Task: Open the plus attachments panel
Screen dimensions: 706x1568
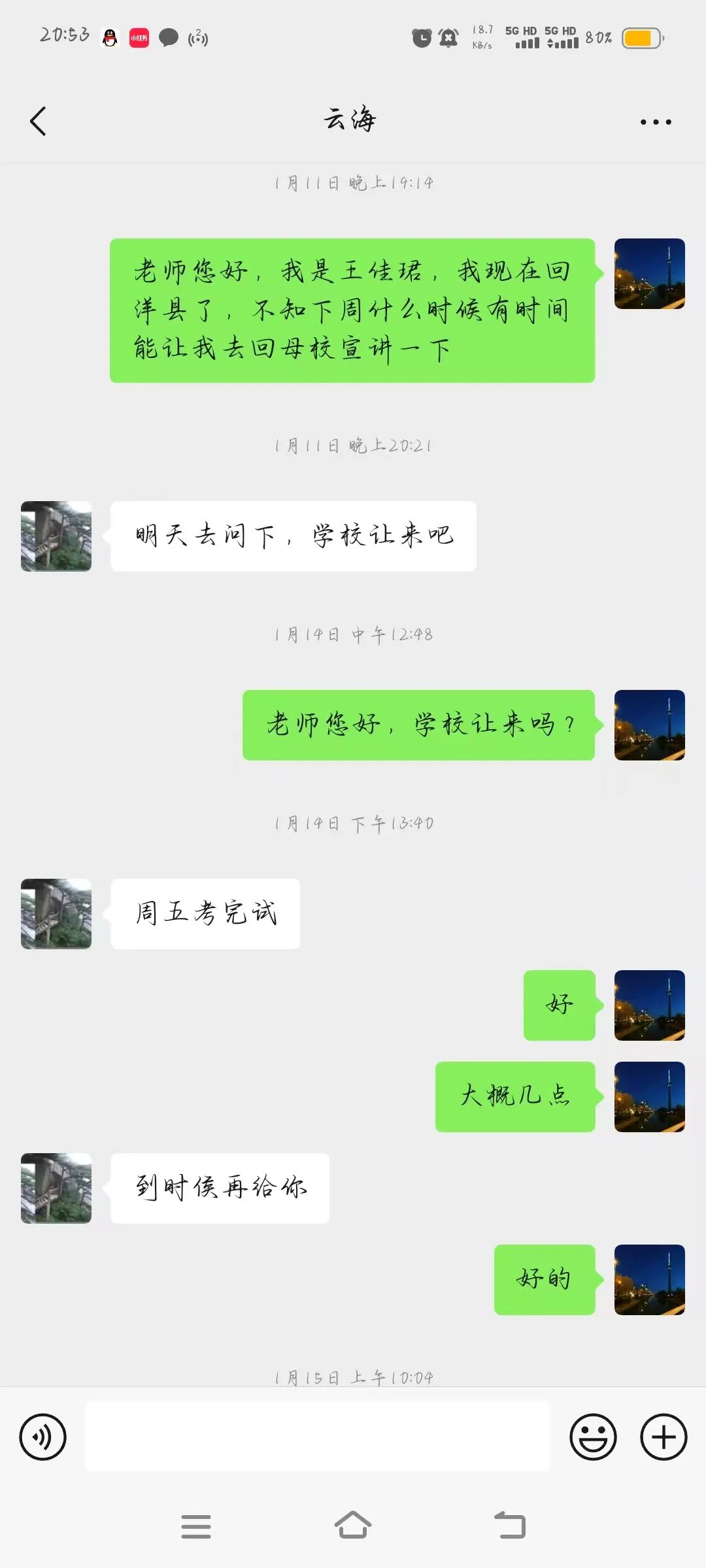Action: point(664,1437)
